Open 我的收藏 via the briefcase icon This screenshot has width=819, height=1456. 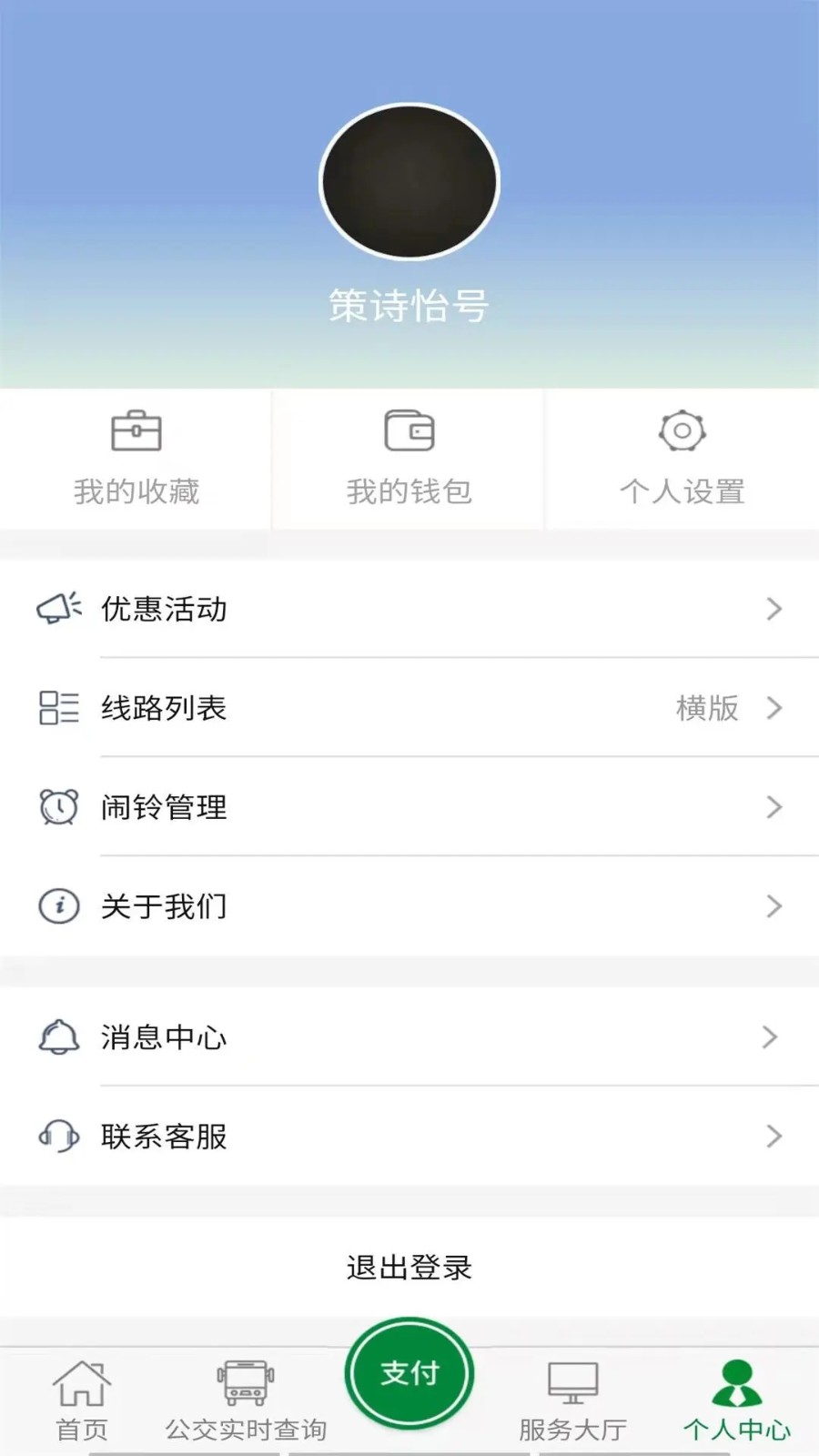click(x=135, y=434)
